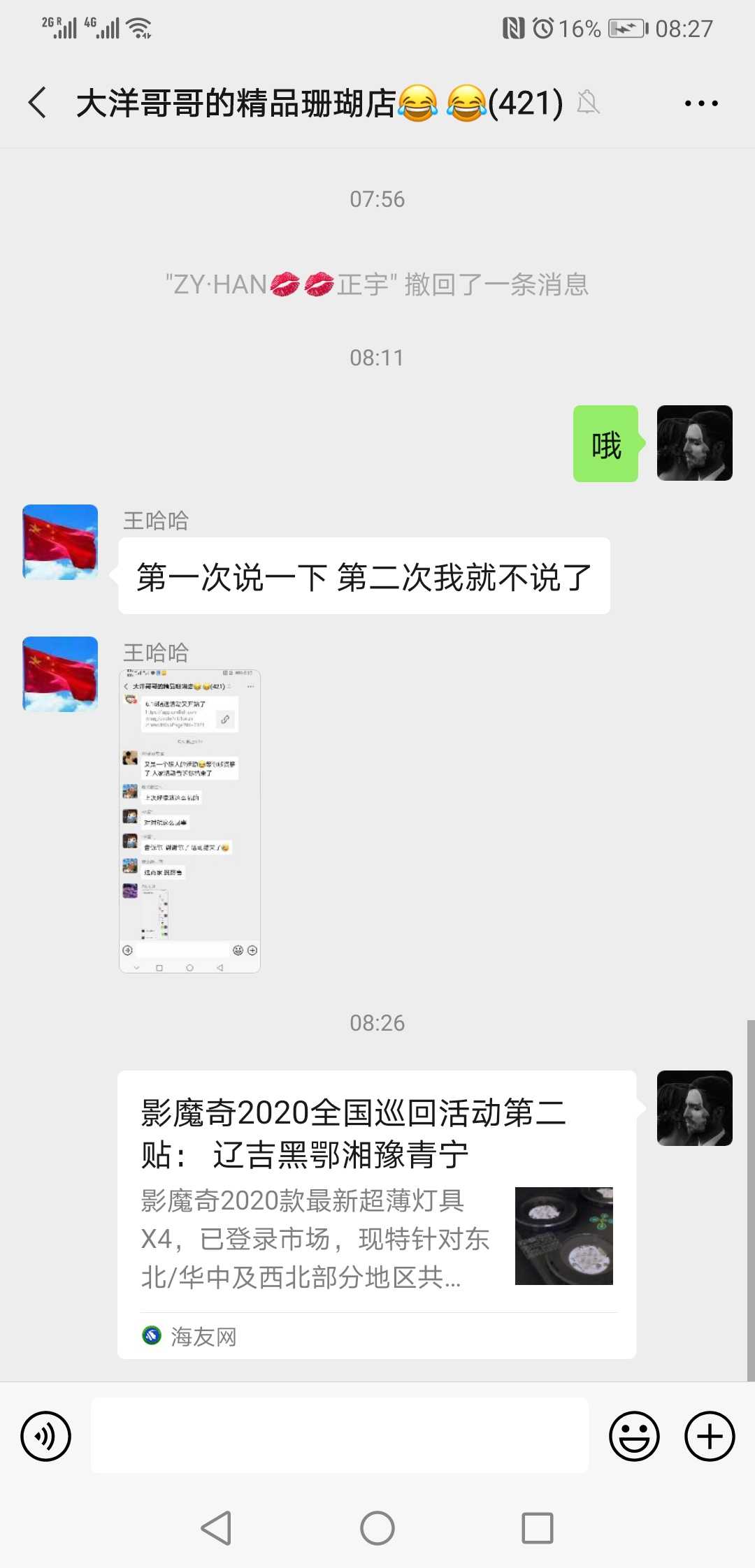Open the plus attachments menu
The image size is (755, 1568).
point(709,1436)
